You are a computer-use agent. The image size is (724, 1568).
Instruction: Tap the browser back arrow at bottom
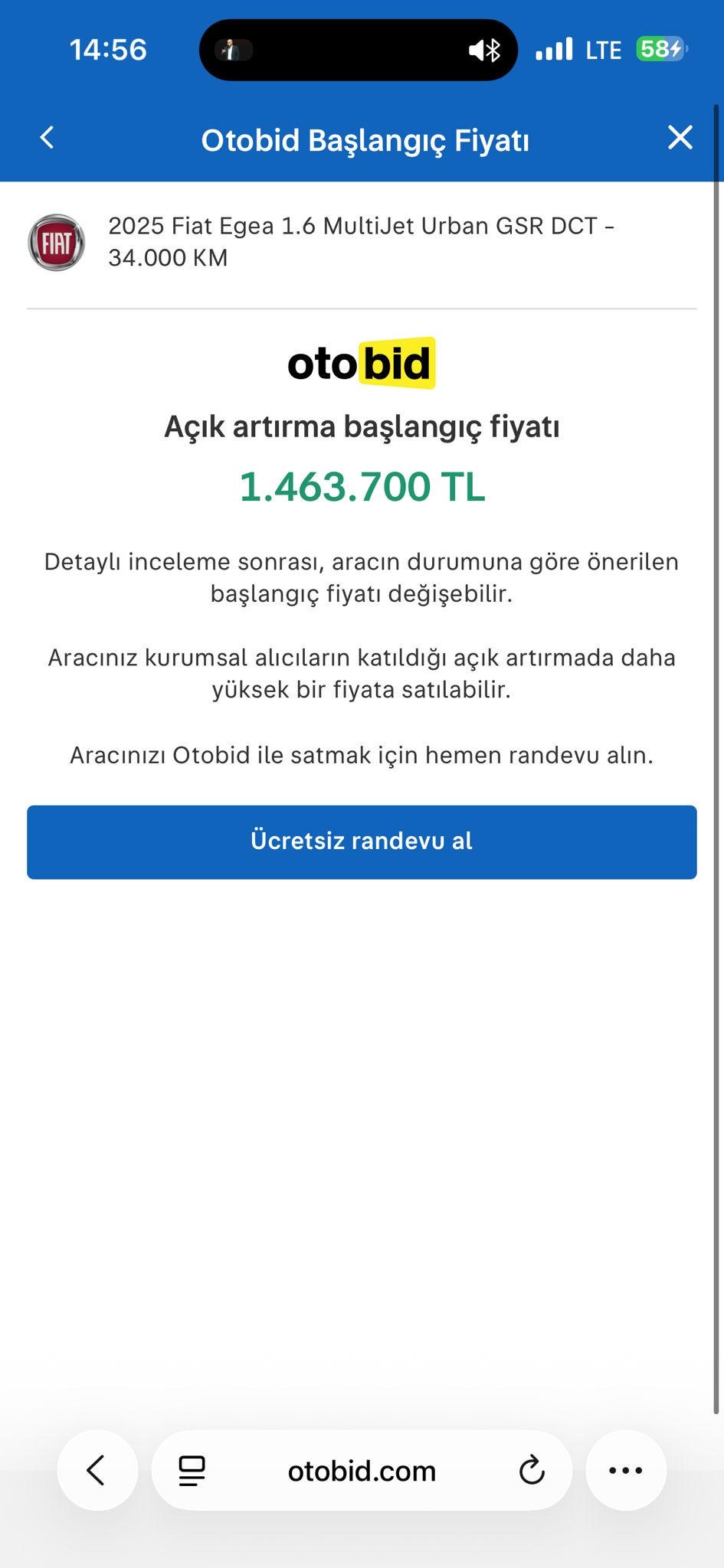pos(97,1470)
